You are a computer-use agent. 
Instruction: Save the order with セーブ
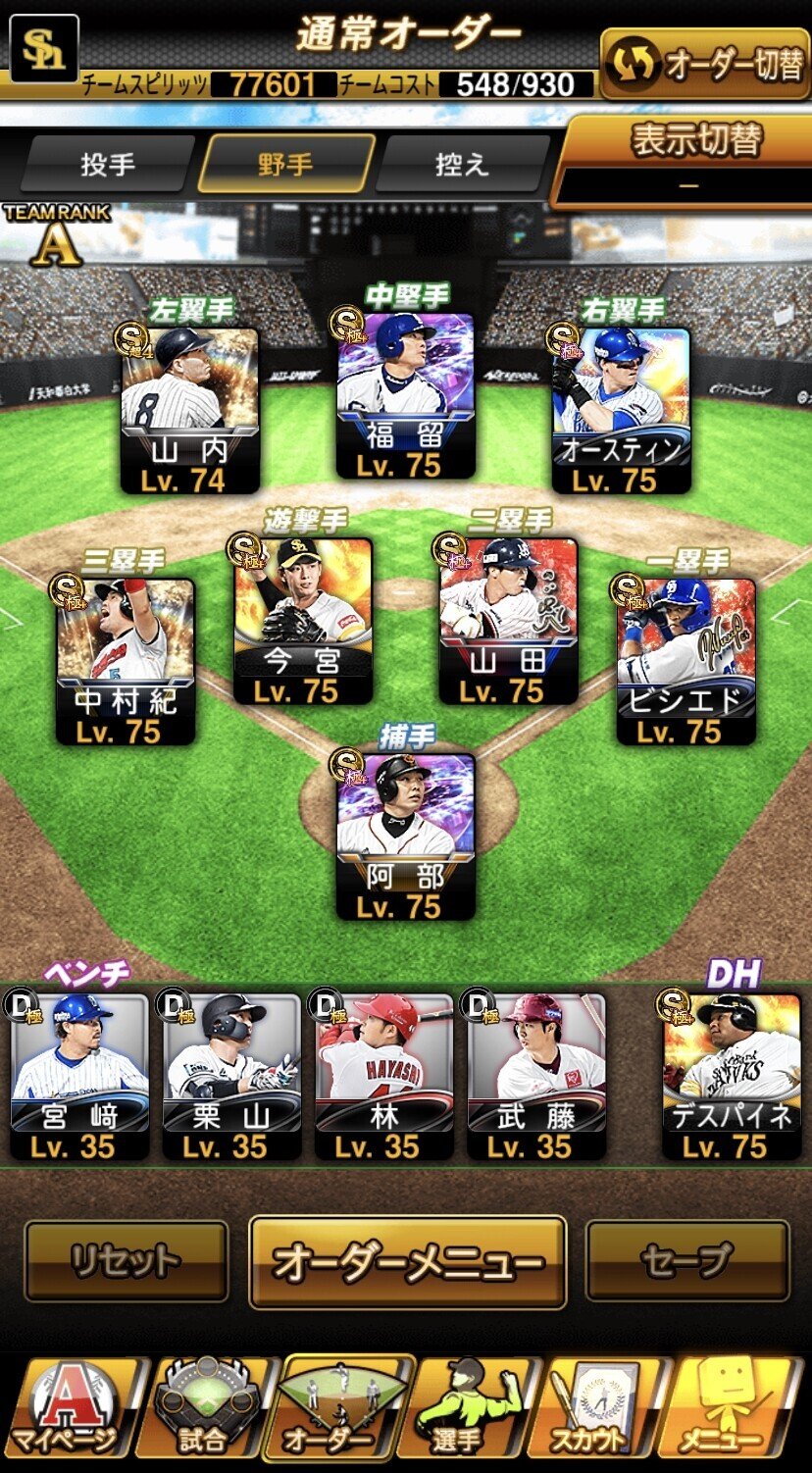pyautogui.click(x=687, y=1261)
